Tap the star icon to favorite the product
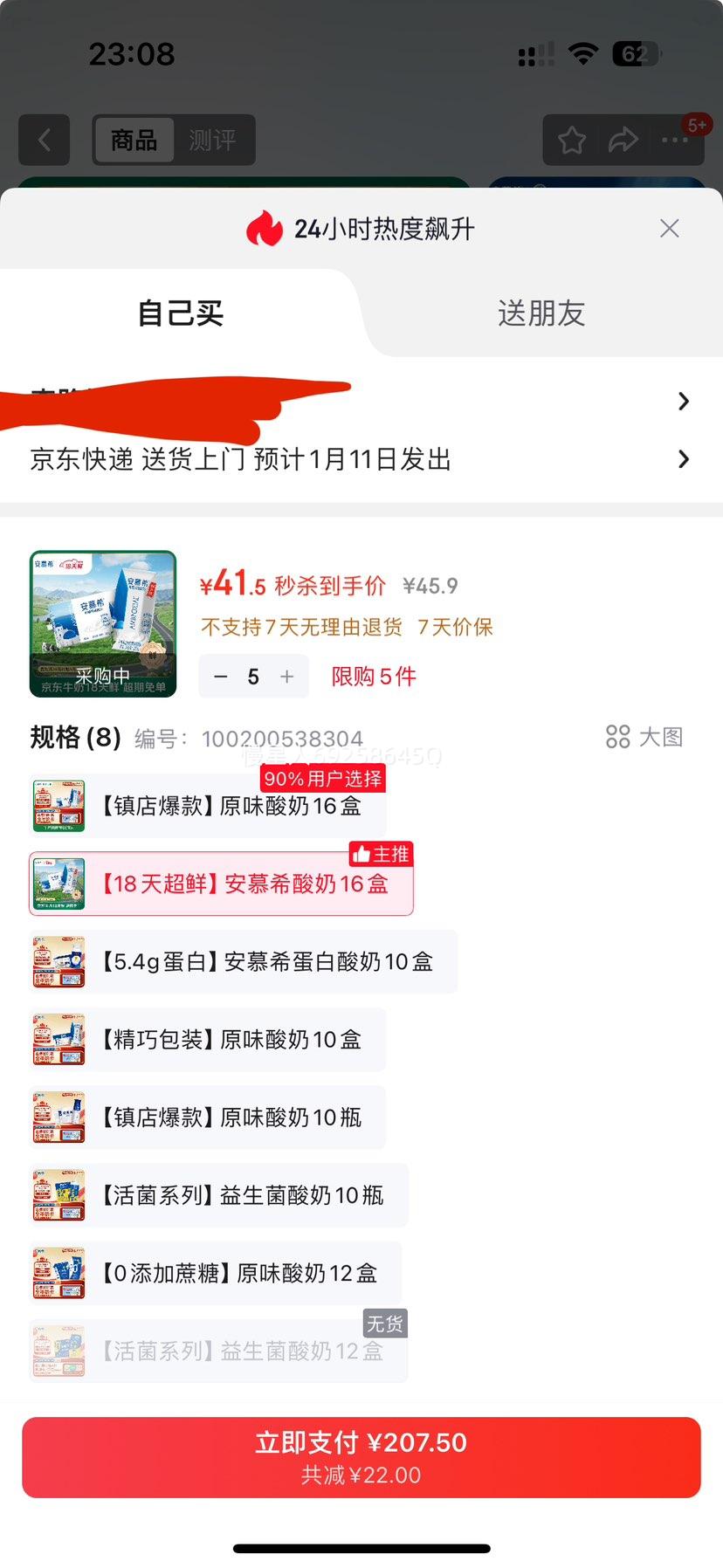The image size is (723, 1568). coord(571,140)
